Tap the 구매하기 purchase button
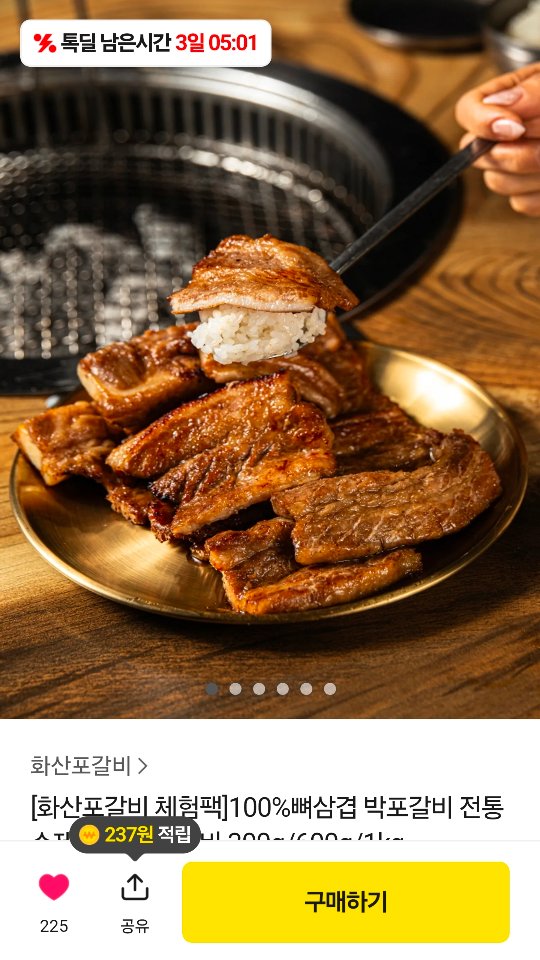Screen dimensions: 540x960 tap(346, 902)
